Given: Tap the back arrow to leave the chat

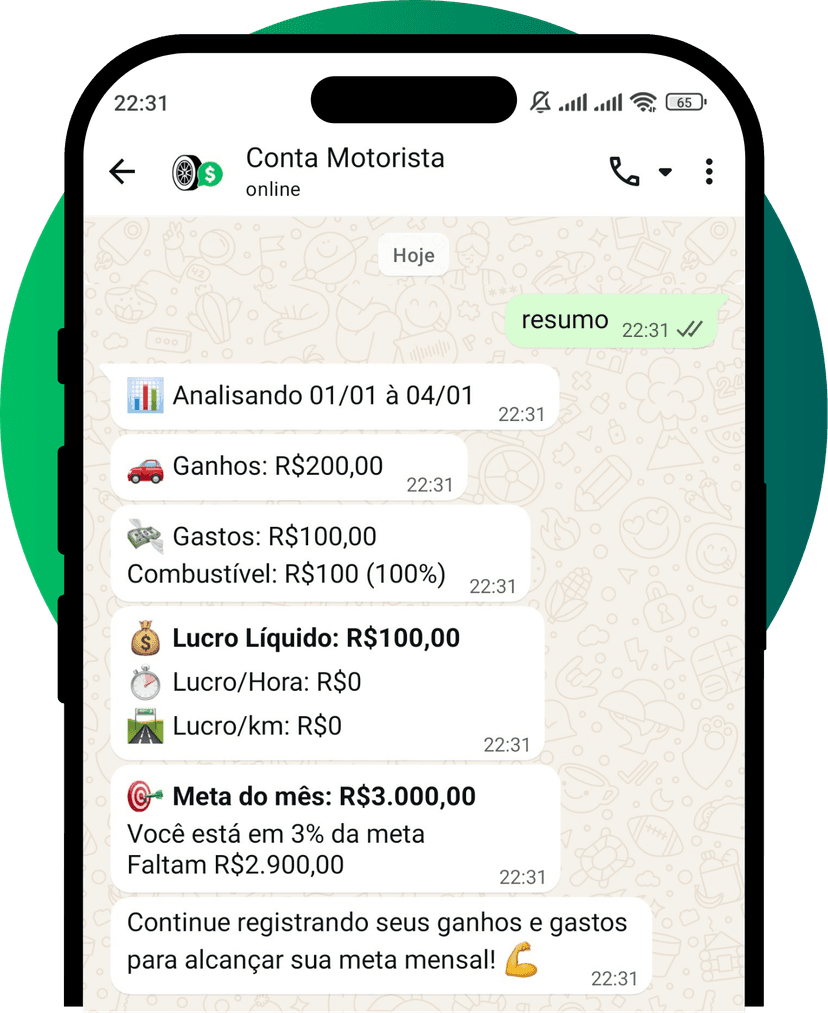Looking at the screenshot, I should pyautogui.click(x=121, y=171).
